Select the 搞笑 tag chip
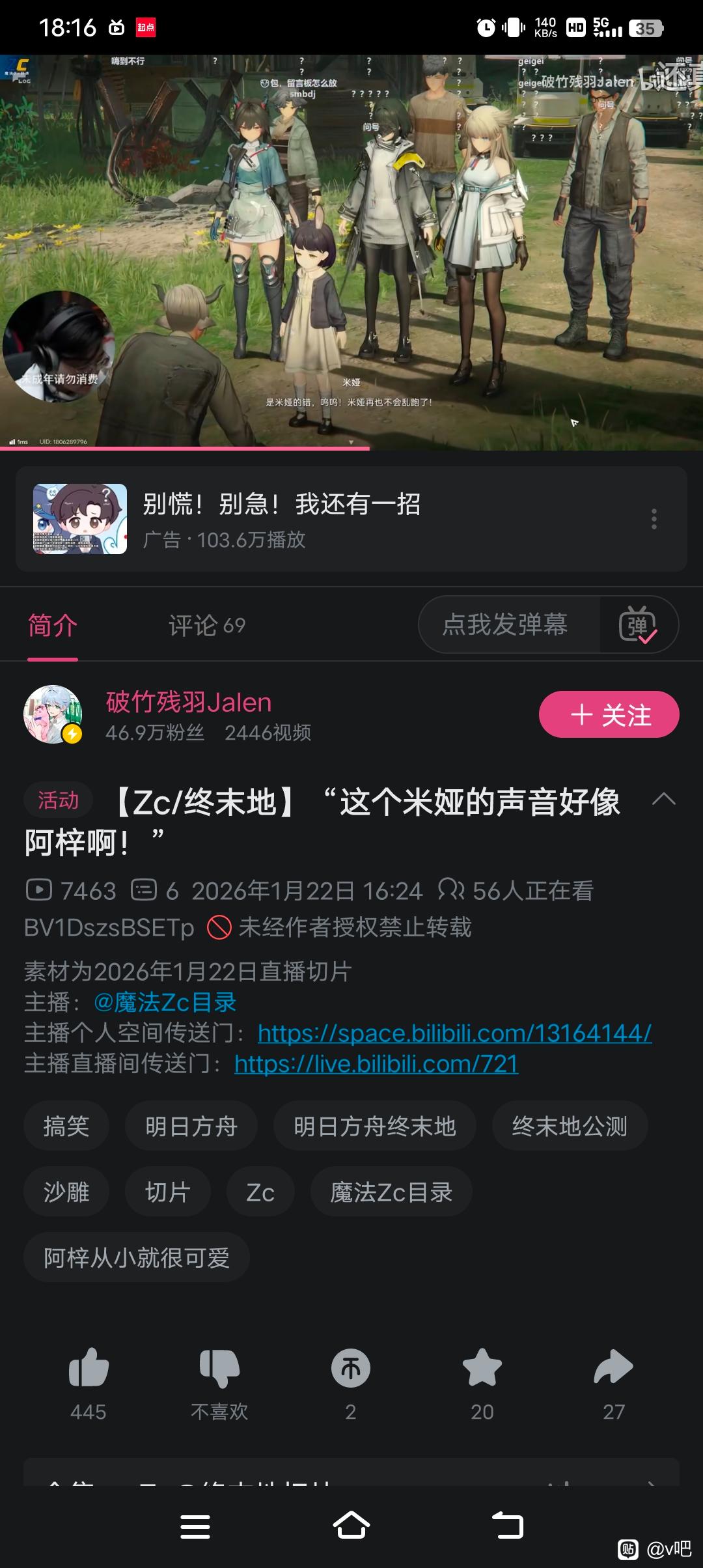703x1568 pixels. [66, 1126]
